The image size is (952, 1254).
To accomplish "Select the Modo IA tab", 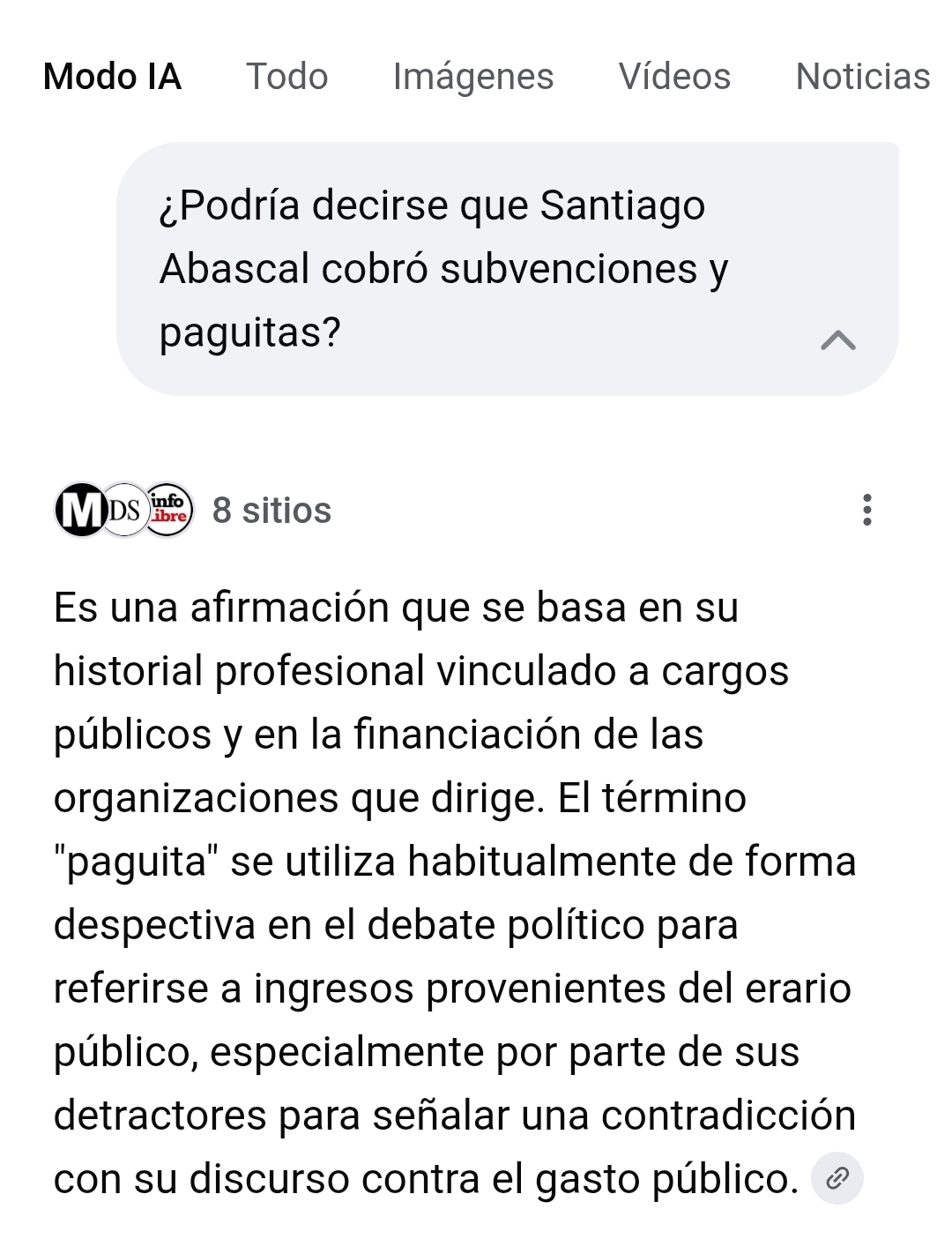I will 112,77.
